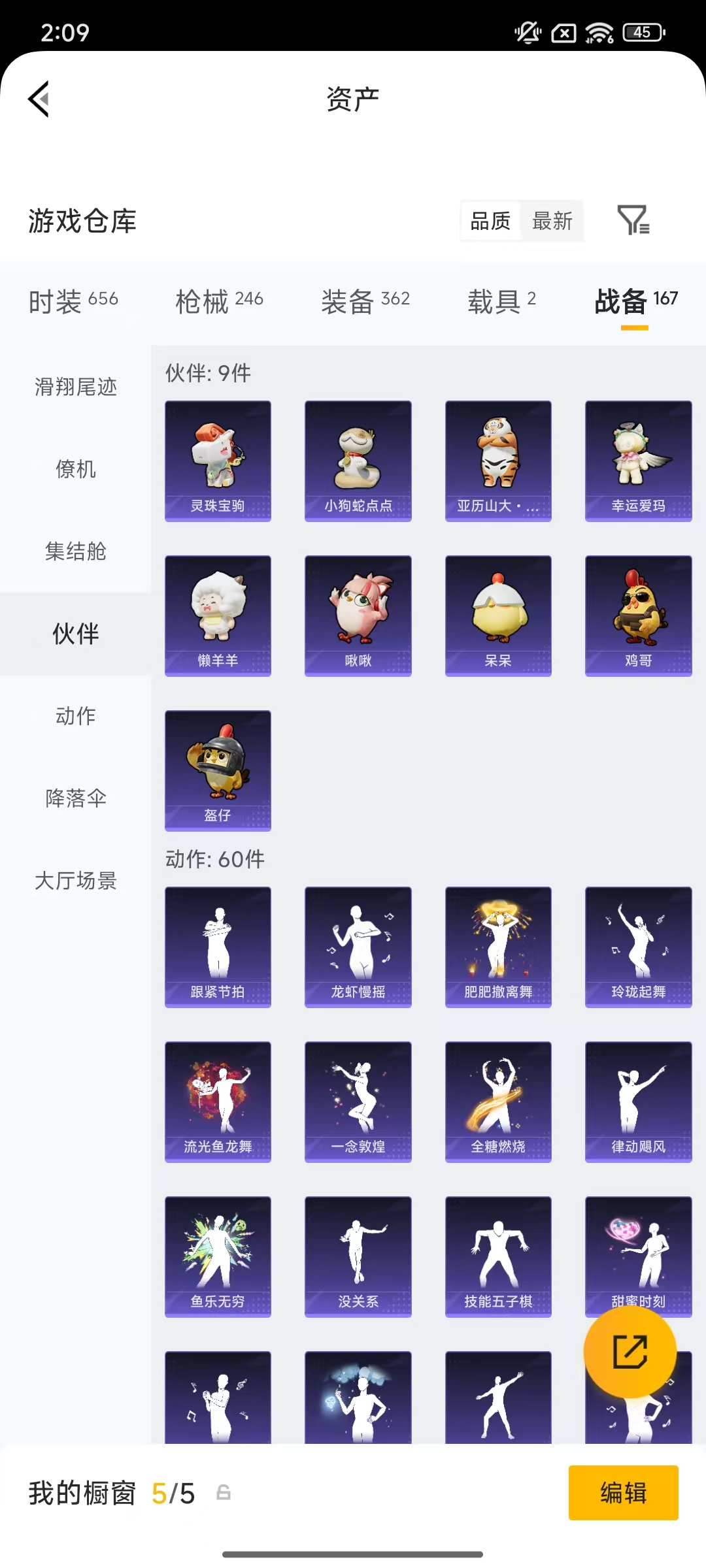The image size is (706, 1568).
Task: Open the 降落伞 sidebar section
Action: [x=73, y=798]
